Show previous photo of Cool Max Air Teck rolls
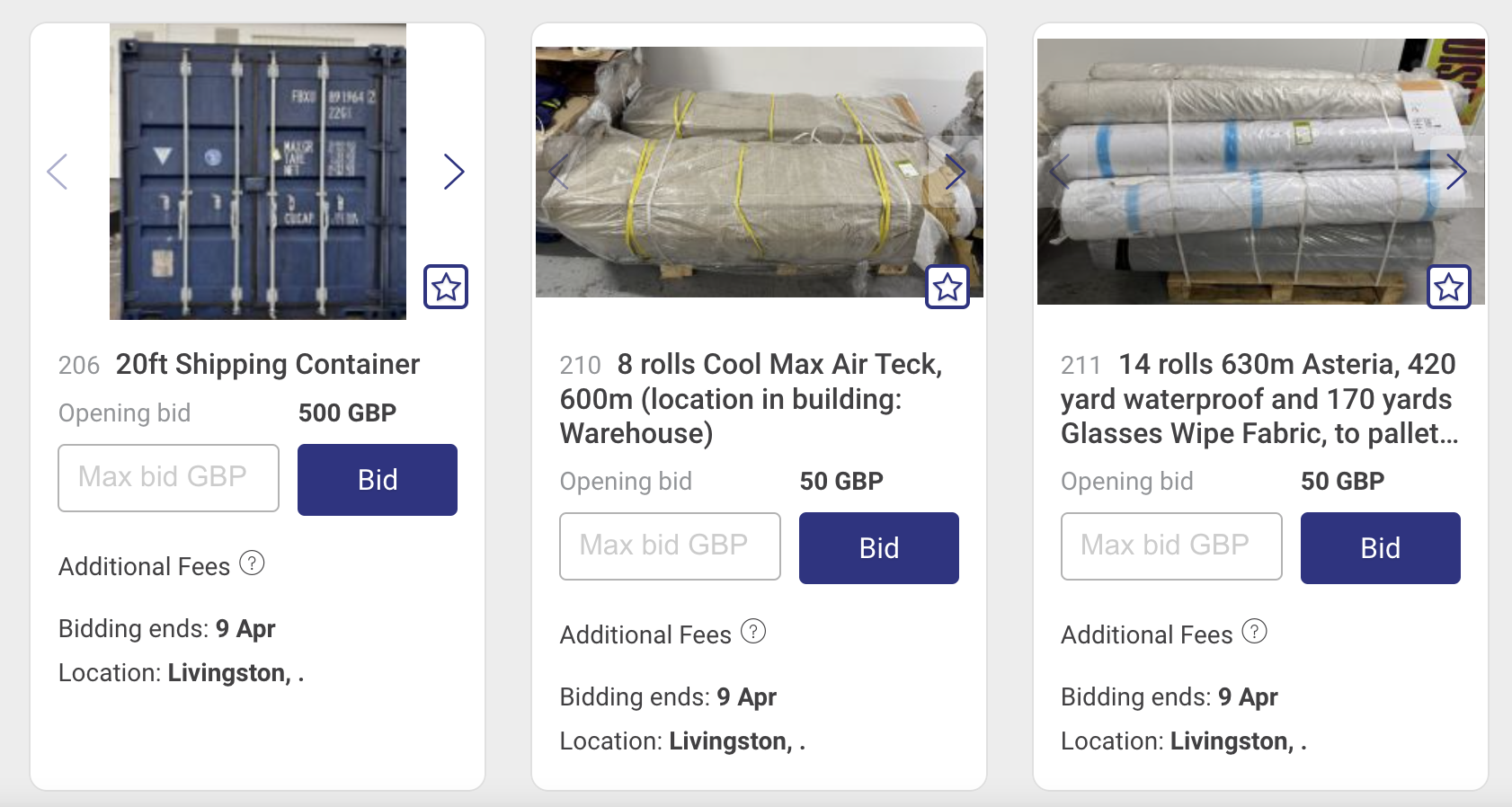The image size is (1512, 807). pos(559,172)
